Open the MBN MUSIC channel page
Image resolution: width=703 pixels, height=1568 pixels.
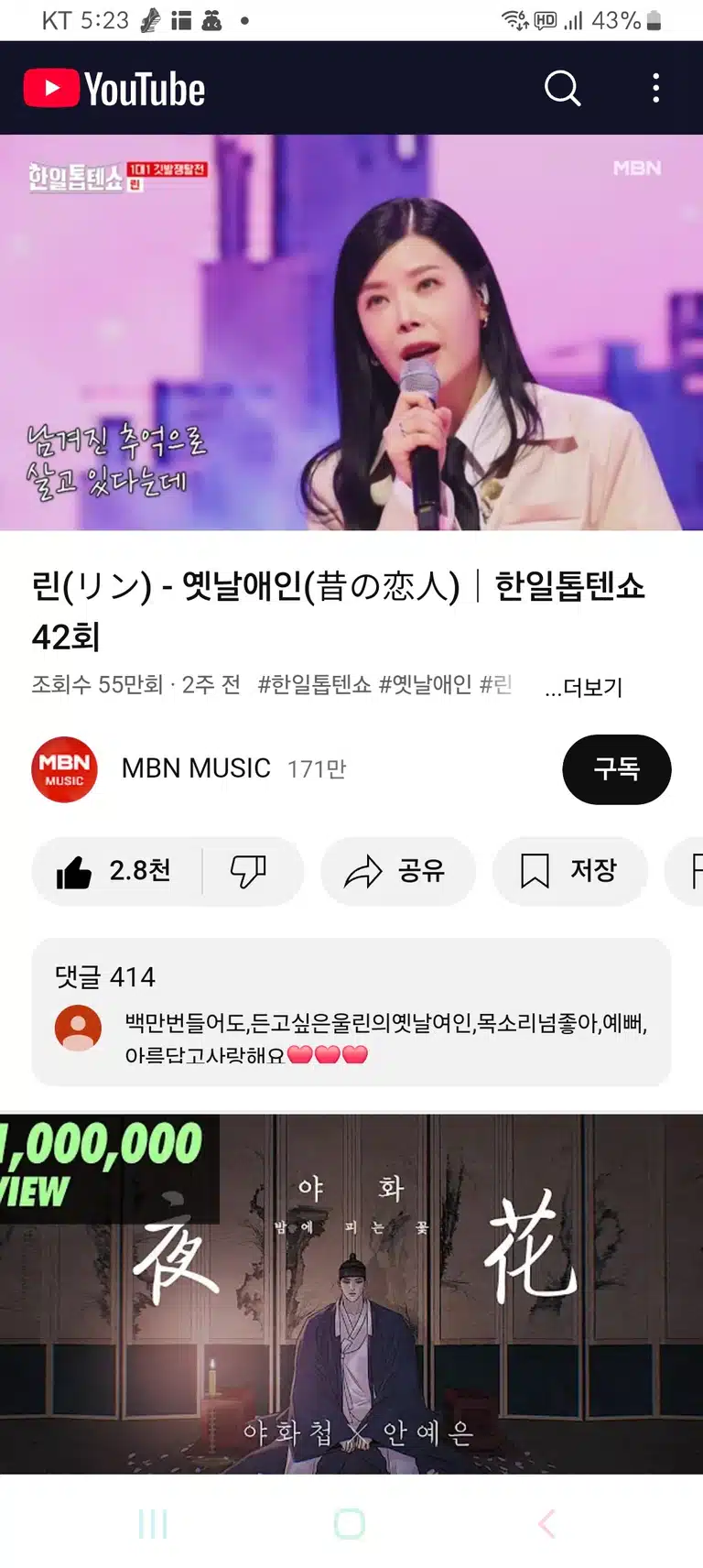point(197,768)
